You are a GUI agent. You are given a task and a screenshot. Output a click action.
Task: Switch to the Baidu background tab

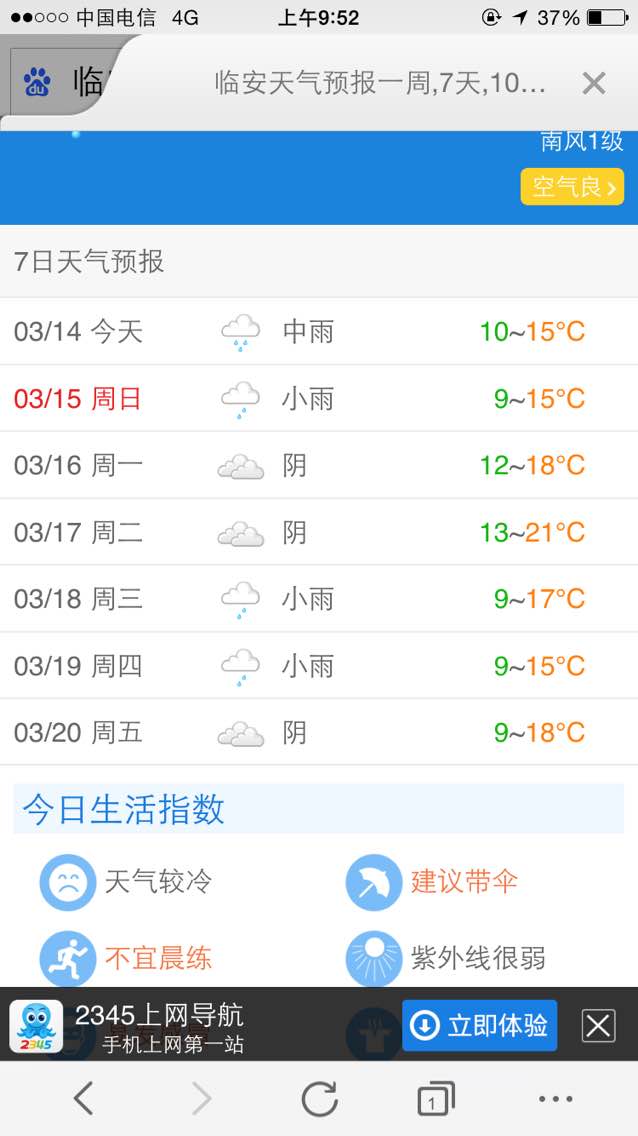(62, 82)
